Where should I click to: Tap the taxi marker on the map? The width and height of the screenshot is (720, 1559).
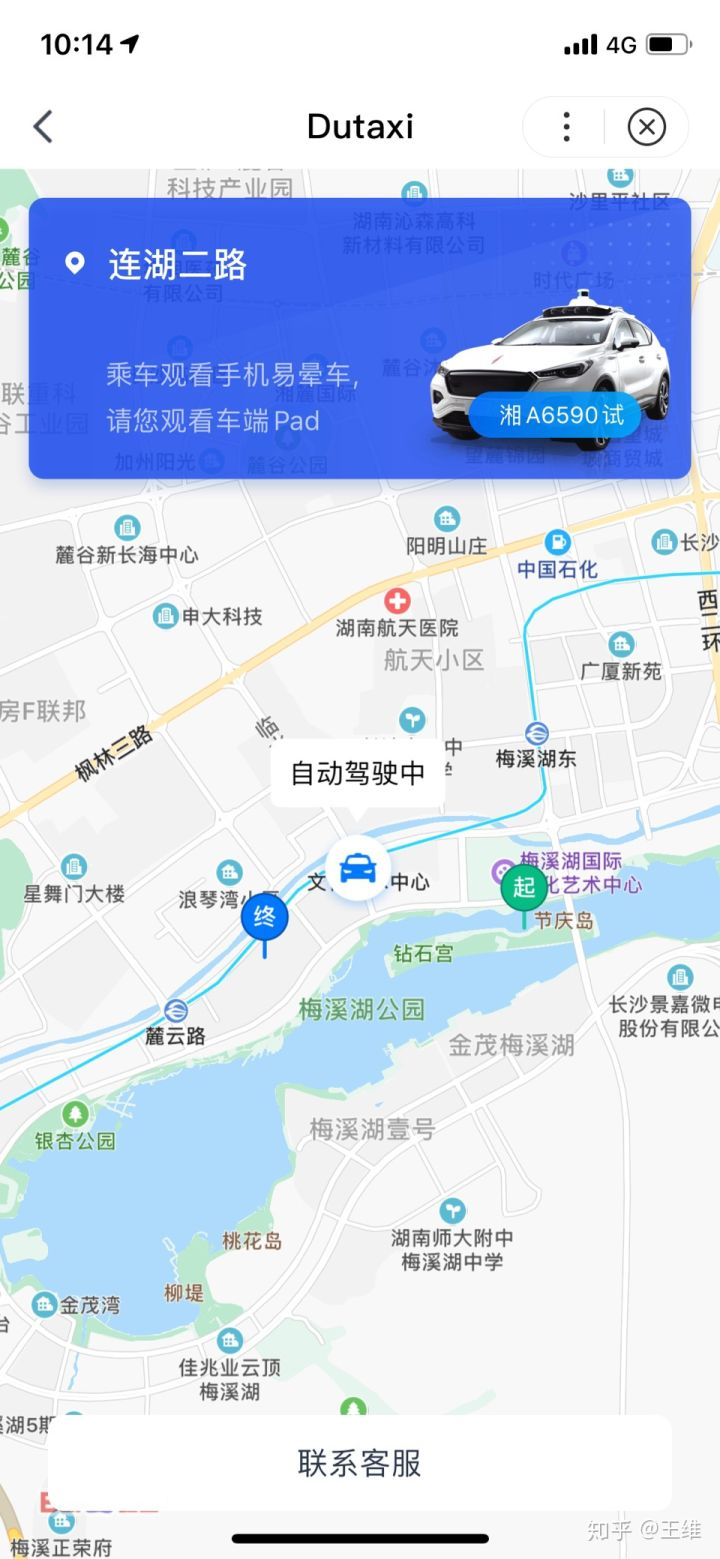click(358, 869)
